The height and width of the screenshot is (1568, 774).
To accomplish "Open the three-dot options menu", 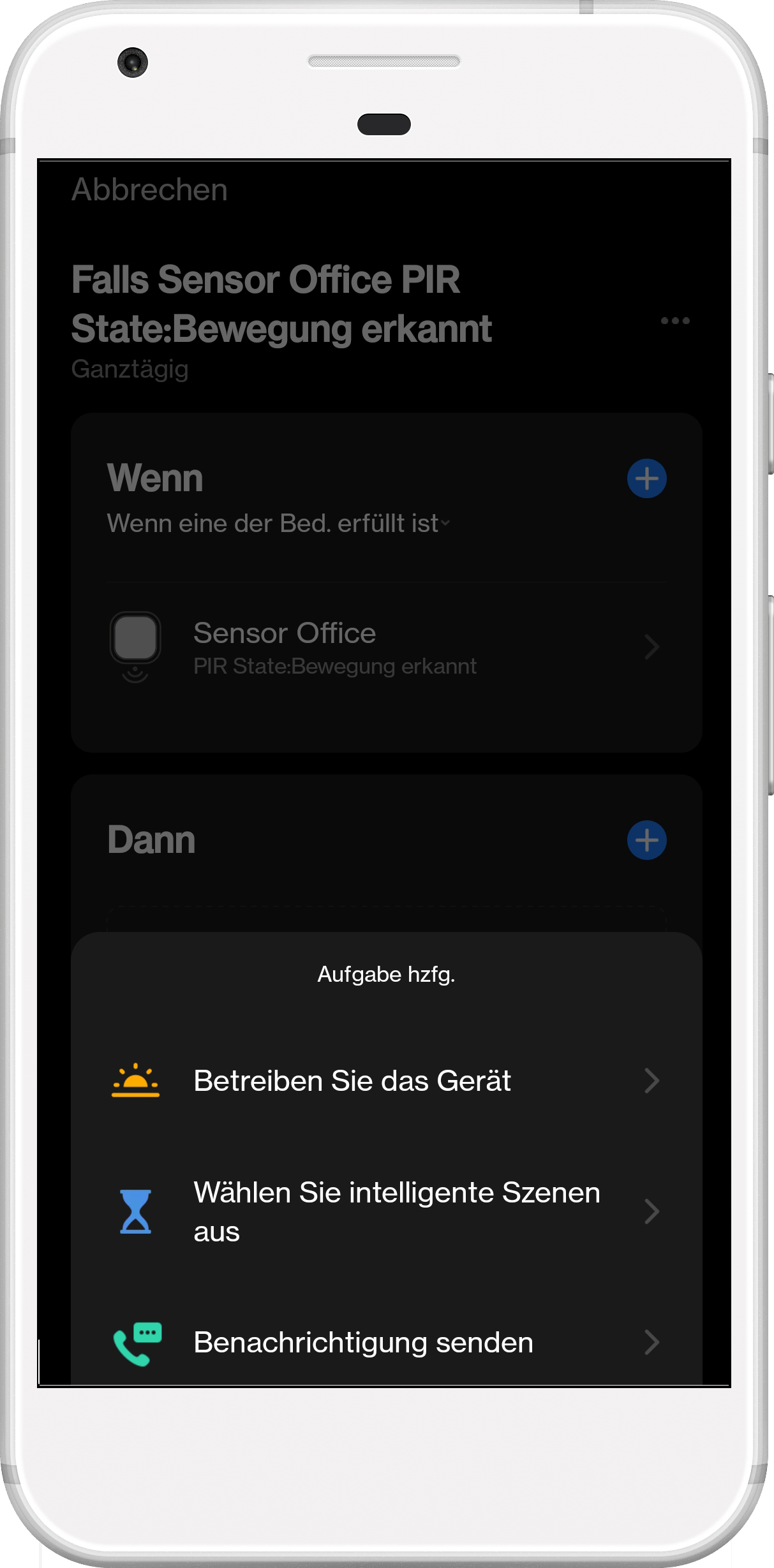I will (674, 321).
